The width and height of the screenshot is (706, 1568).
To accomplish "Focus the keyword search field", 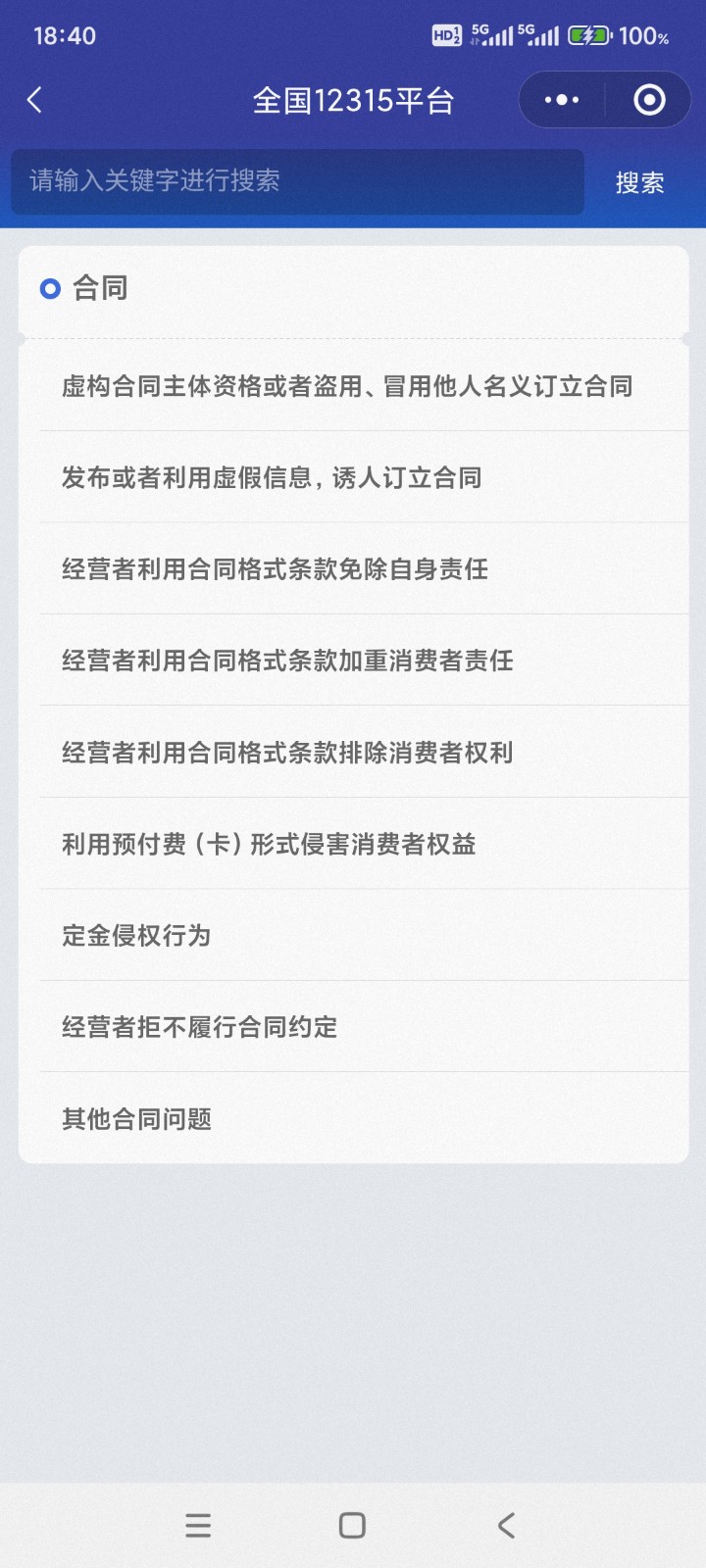I will coord(297,181).
